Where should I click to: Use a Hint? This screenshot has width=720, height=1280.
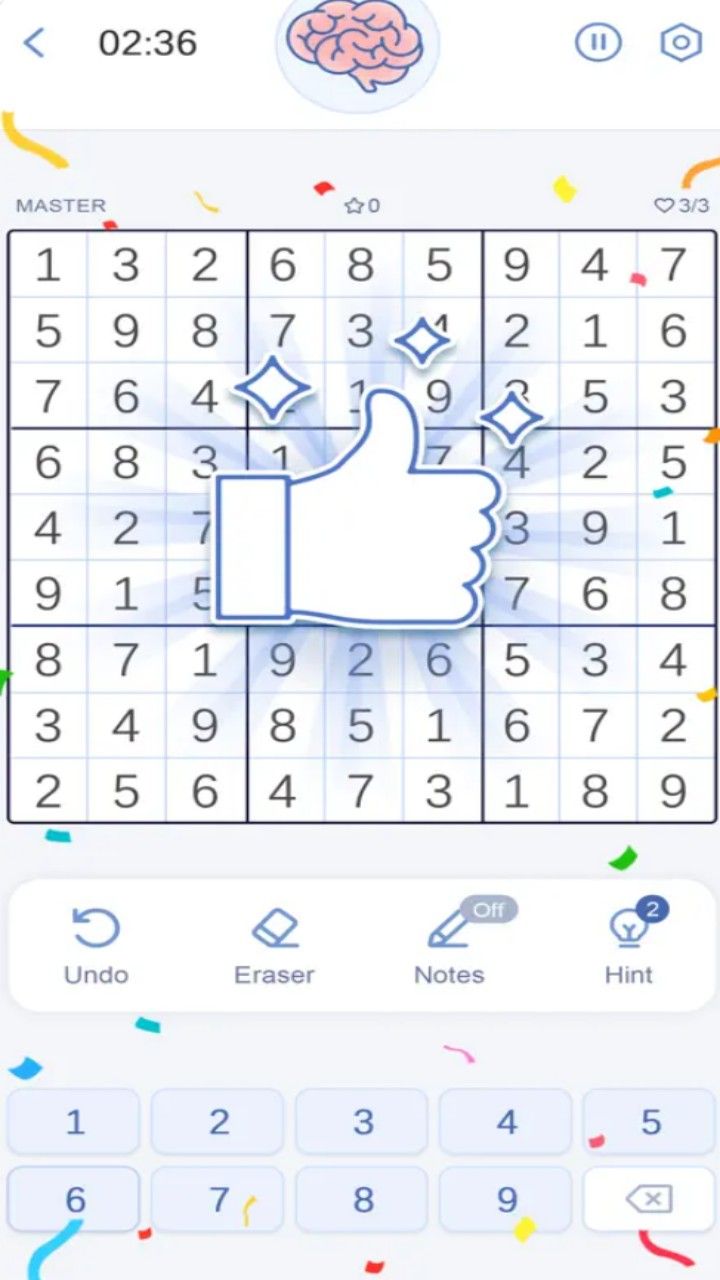(629, 945)
